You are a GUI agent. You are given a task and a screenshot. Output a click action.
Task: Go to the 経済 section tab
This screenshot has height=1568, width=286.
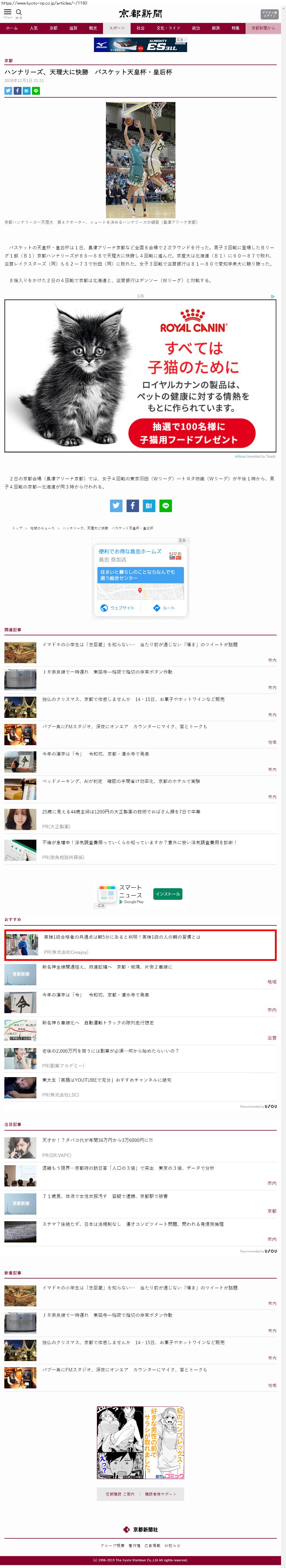216,28
